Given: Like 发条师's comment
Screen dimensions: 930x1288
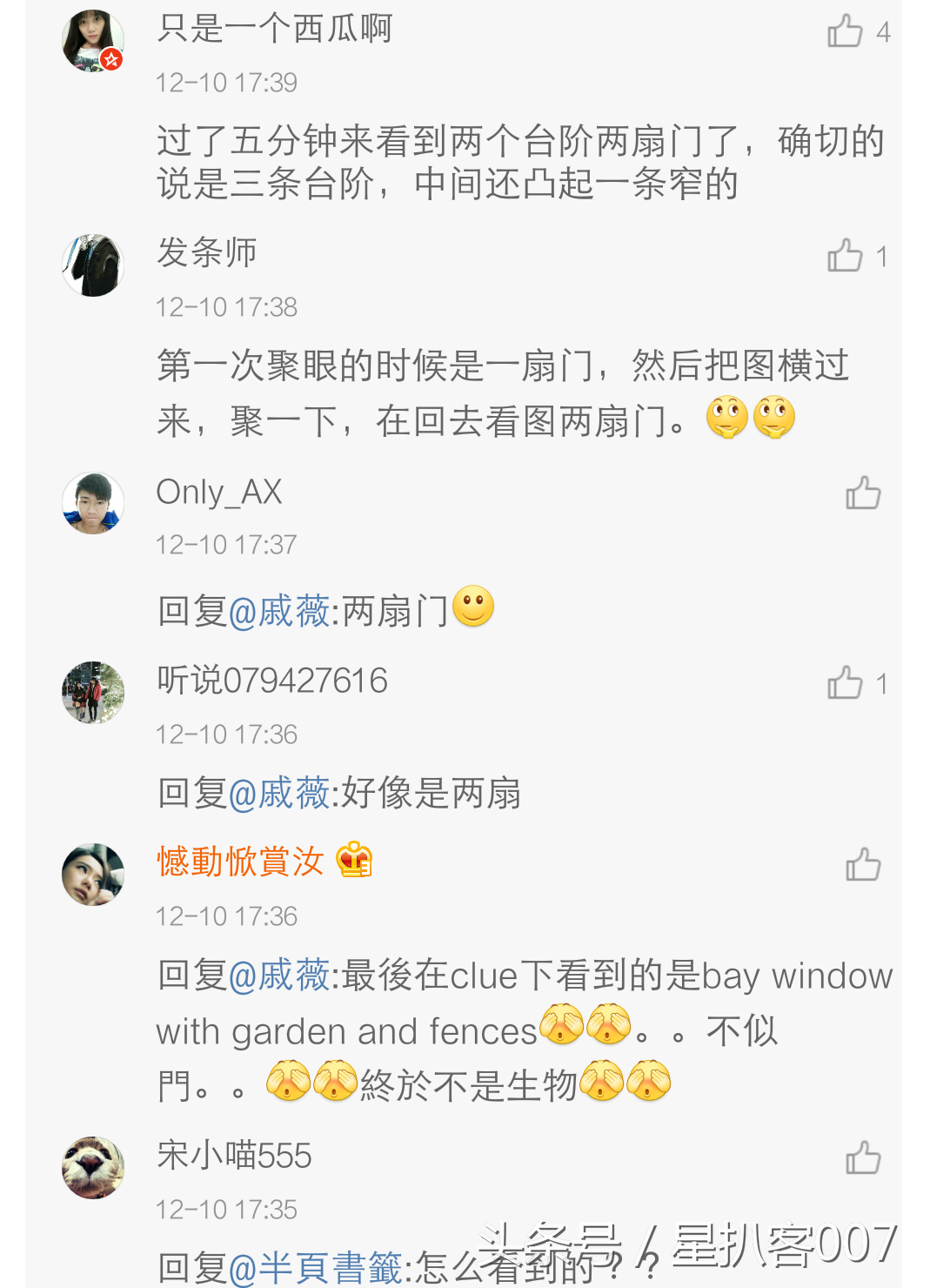Looking at the screenshot, I should 845,256.
